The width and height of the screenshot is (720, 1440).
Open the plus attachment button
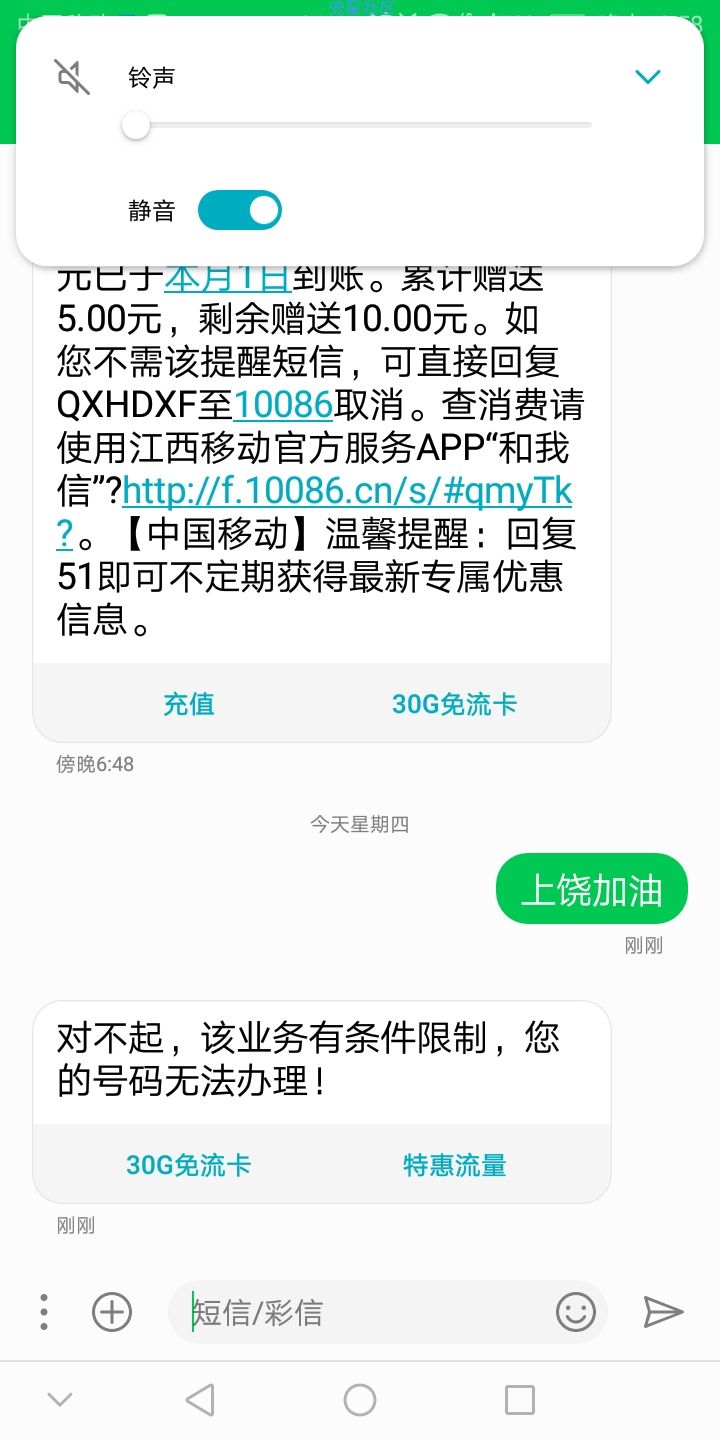tap(112, 1312)
